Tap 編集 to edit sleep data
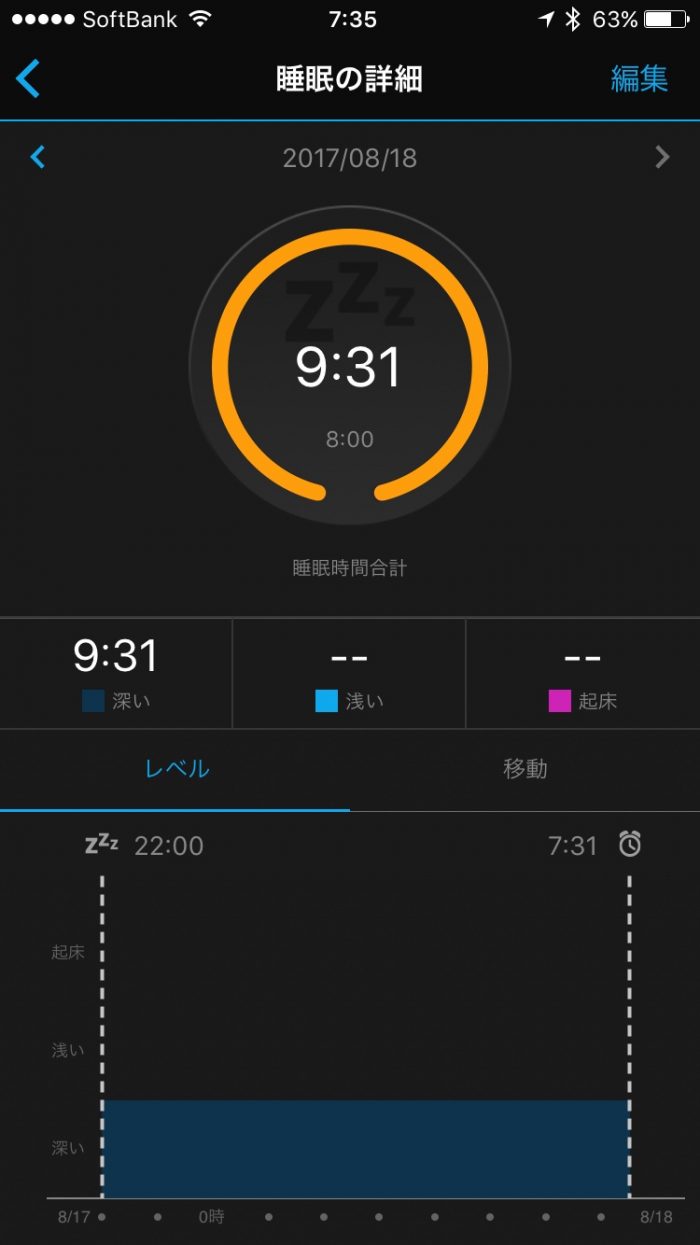The image size is (700, 1245). 639,79
